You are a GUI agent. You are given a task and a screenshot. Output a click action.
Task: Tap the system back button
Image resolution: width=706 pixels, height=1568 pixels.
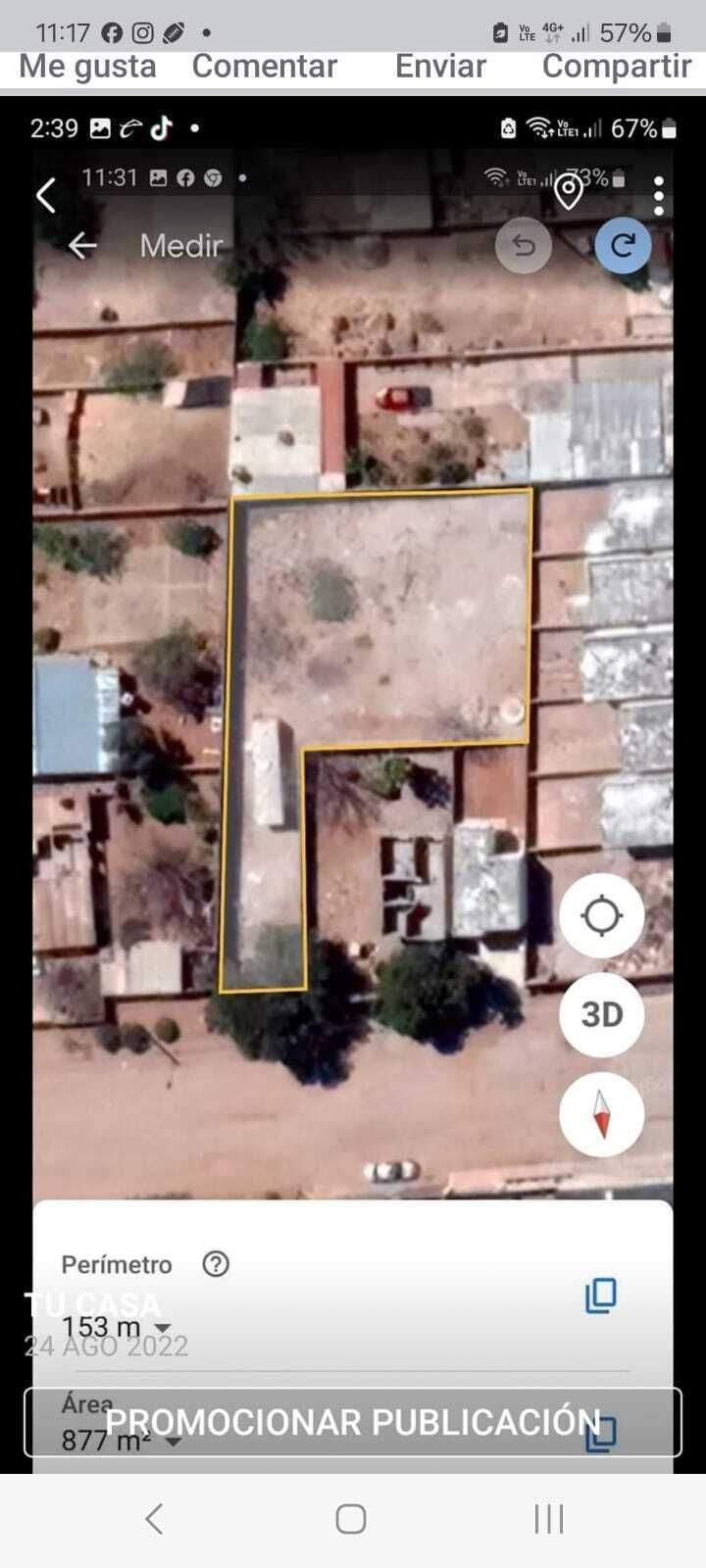[x=154, y=1519]
